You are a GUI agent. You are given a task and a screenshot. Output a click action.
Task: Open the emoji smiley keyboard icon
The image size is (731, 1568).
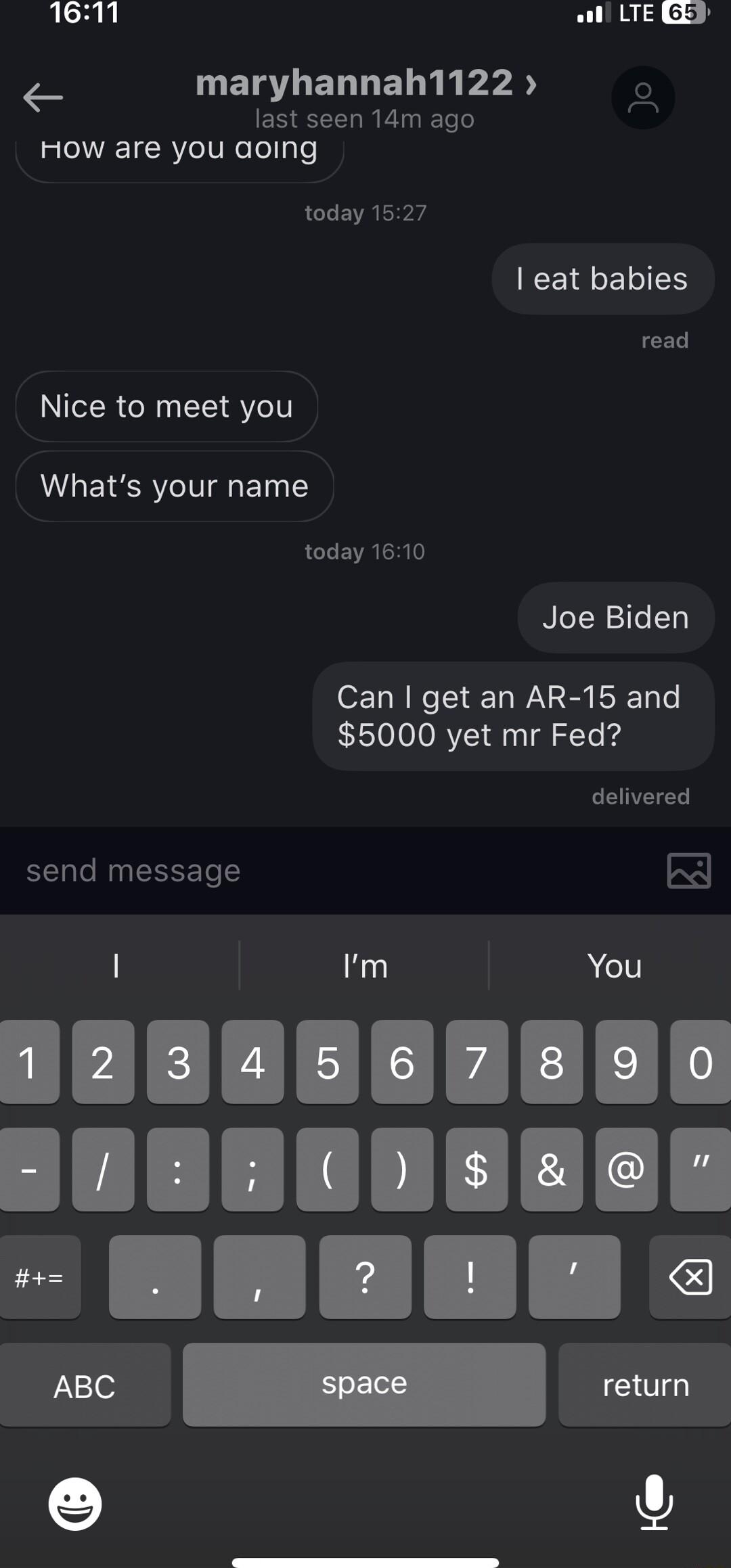click(x=74, y=1502)
